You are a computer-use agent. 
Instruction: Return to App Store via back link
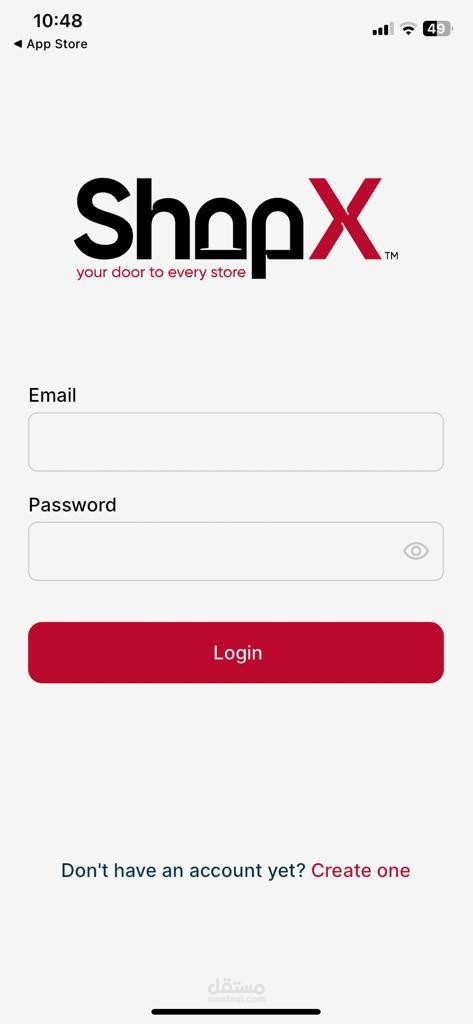(x=50, y=44)
